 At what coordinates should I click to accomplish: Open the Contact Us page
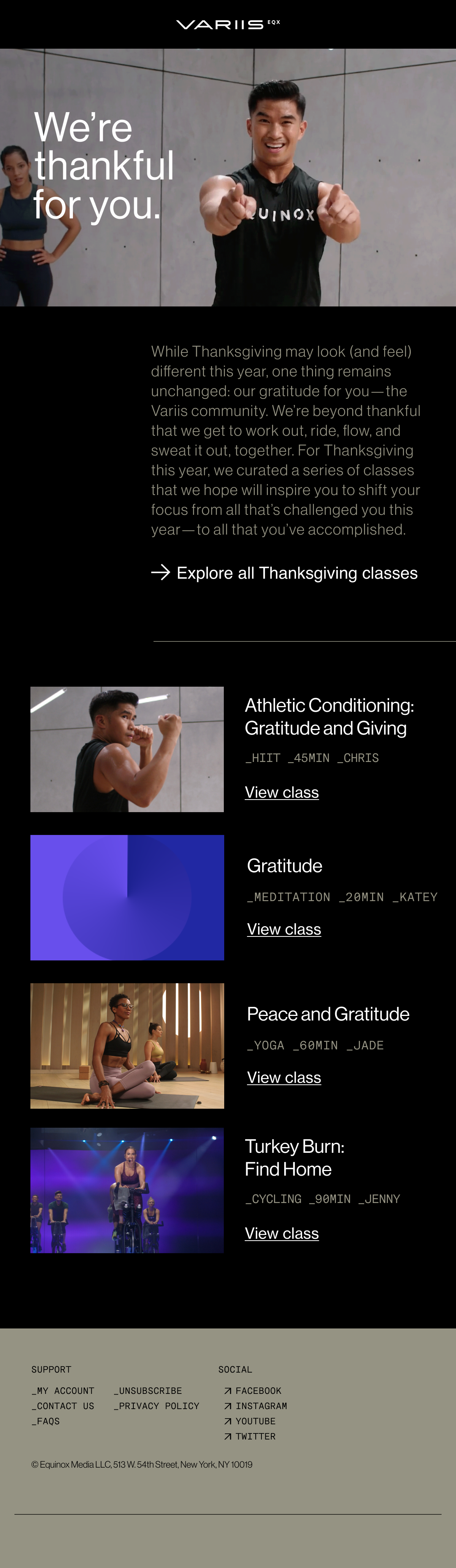(x=63, y=1406)
